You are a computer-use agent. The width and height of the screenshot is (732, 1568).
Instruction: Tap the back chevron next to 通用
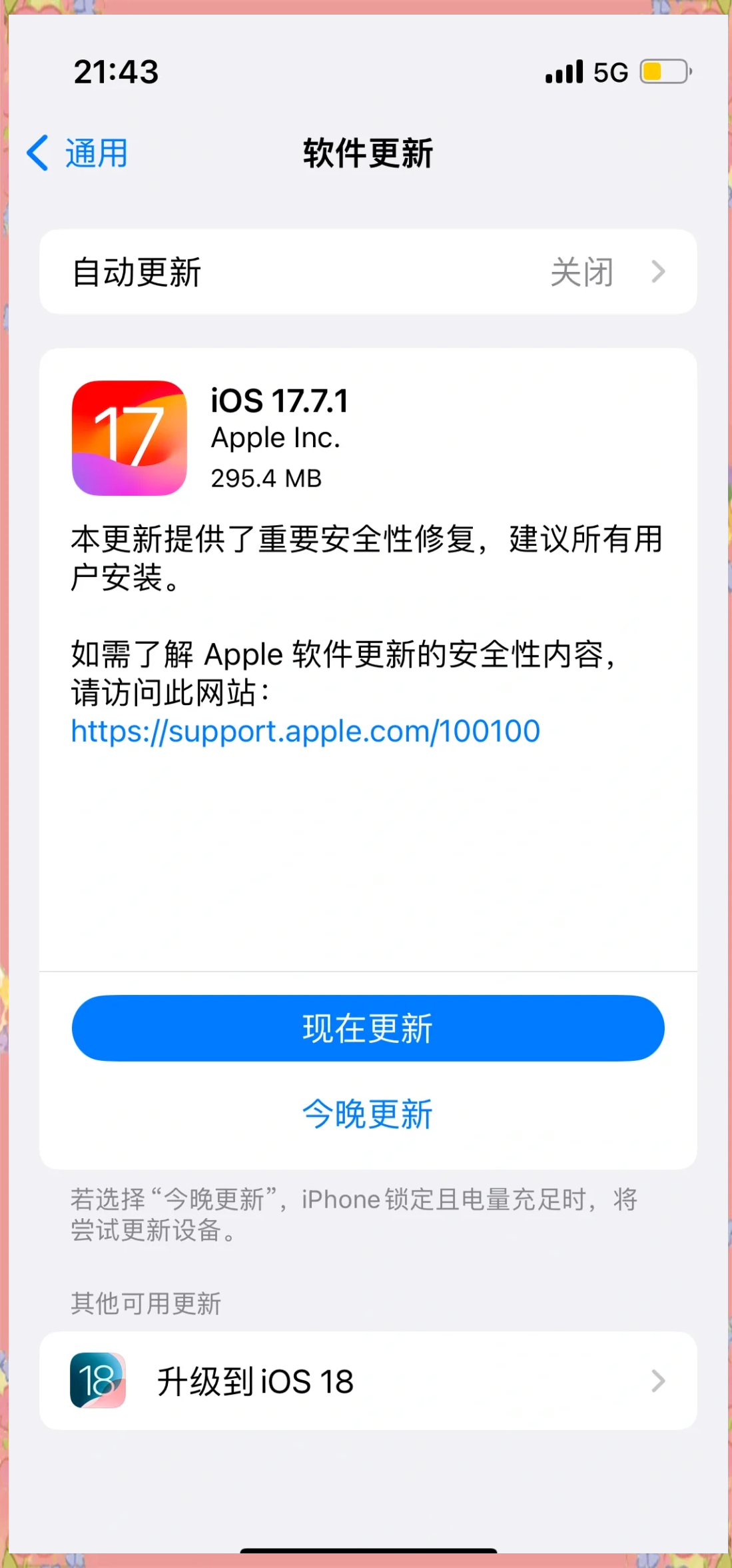pos(38,152)
